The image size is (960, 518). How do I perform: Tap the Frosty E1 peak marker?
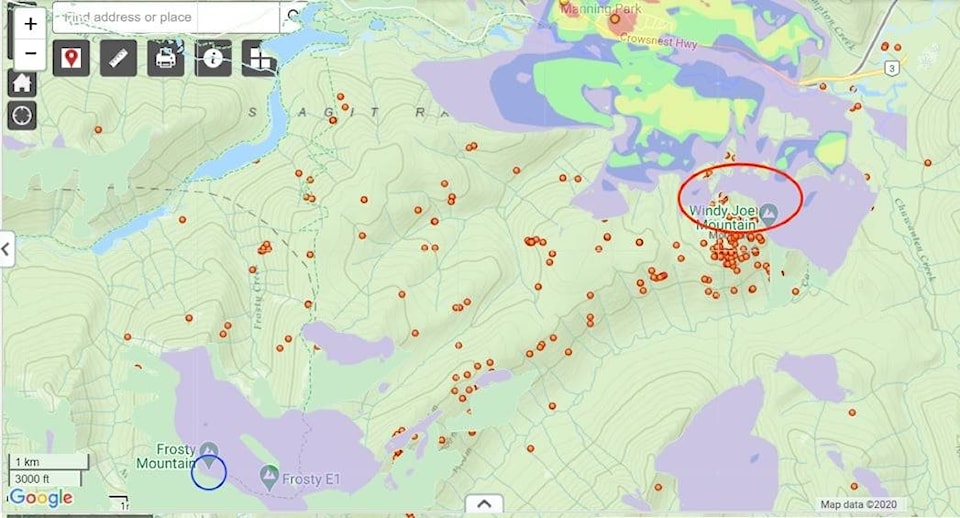tap(268, 472)
